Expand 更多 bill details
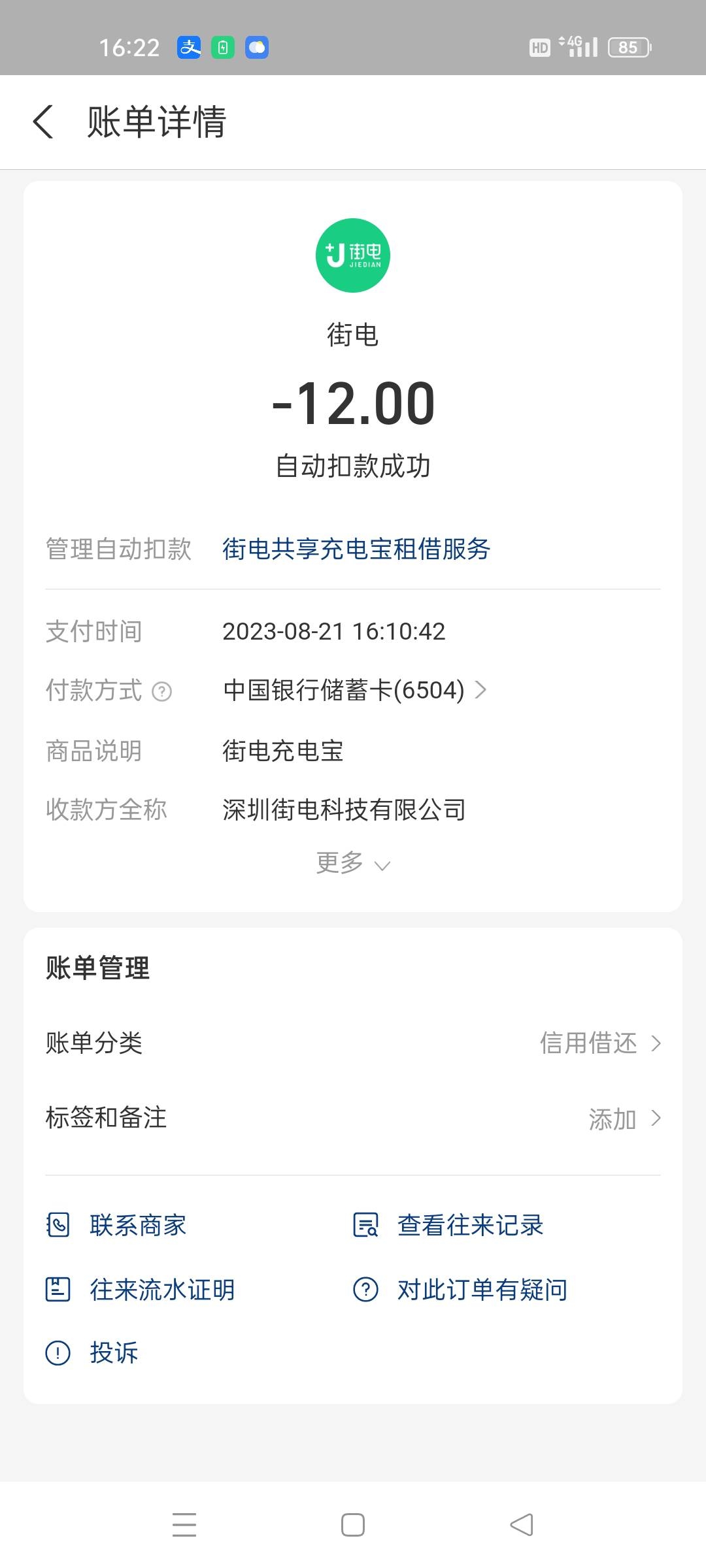 coord(352,863)
